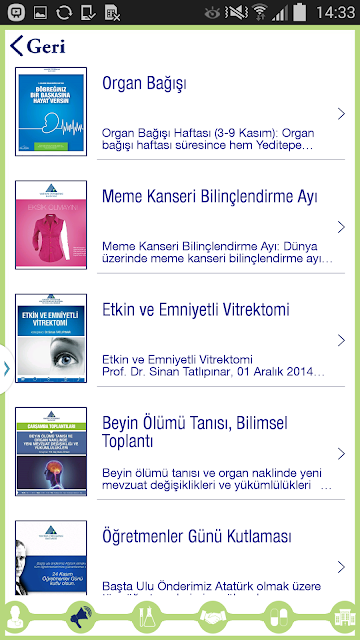Open Etkin ve Emniyetli Vitrektomi entry
Screen dimensions: 360x640
(x=180, y=339)
